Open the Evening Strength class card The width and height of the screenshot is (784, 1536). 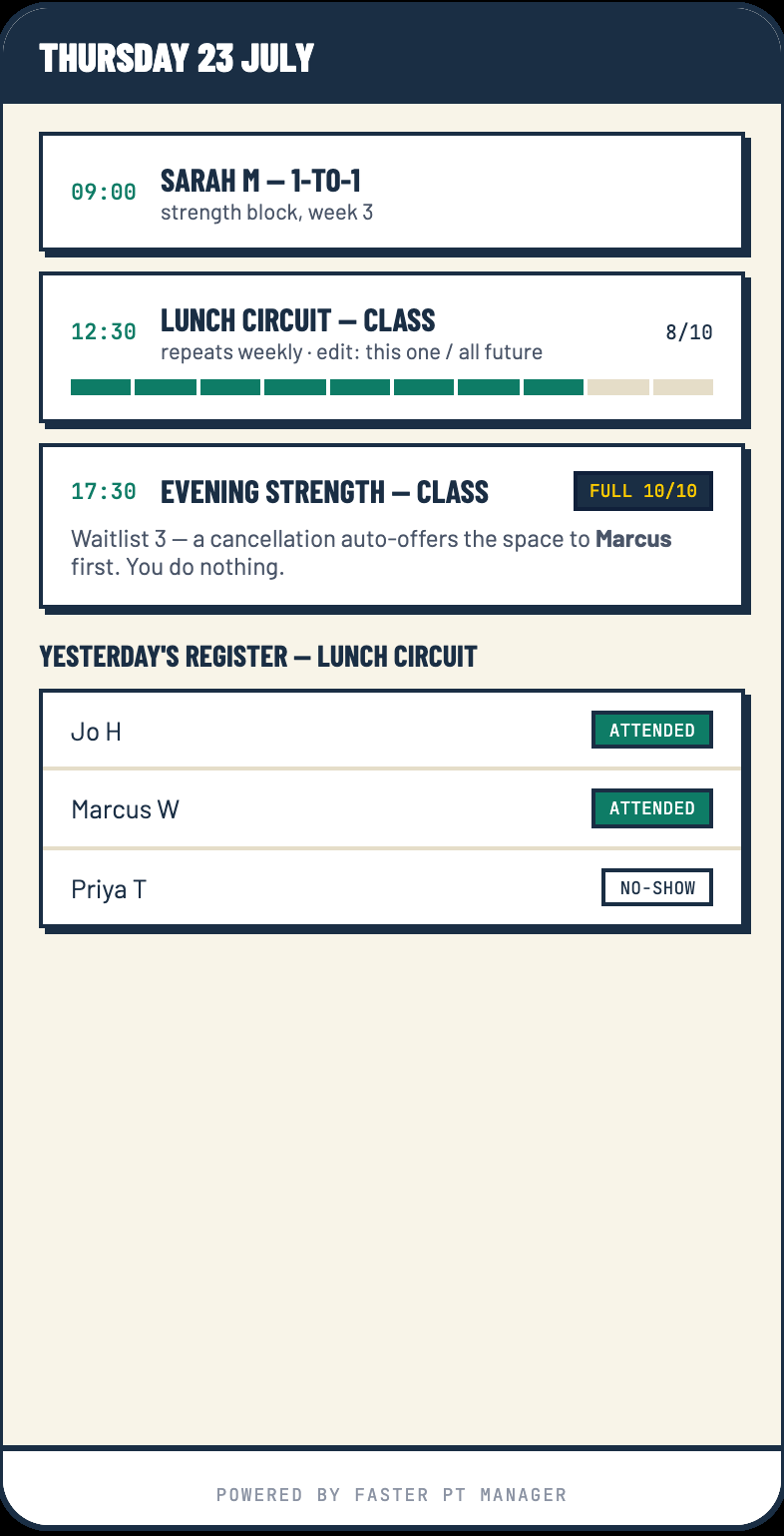[392, 526]
